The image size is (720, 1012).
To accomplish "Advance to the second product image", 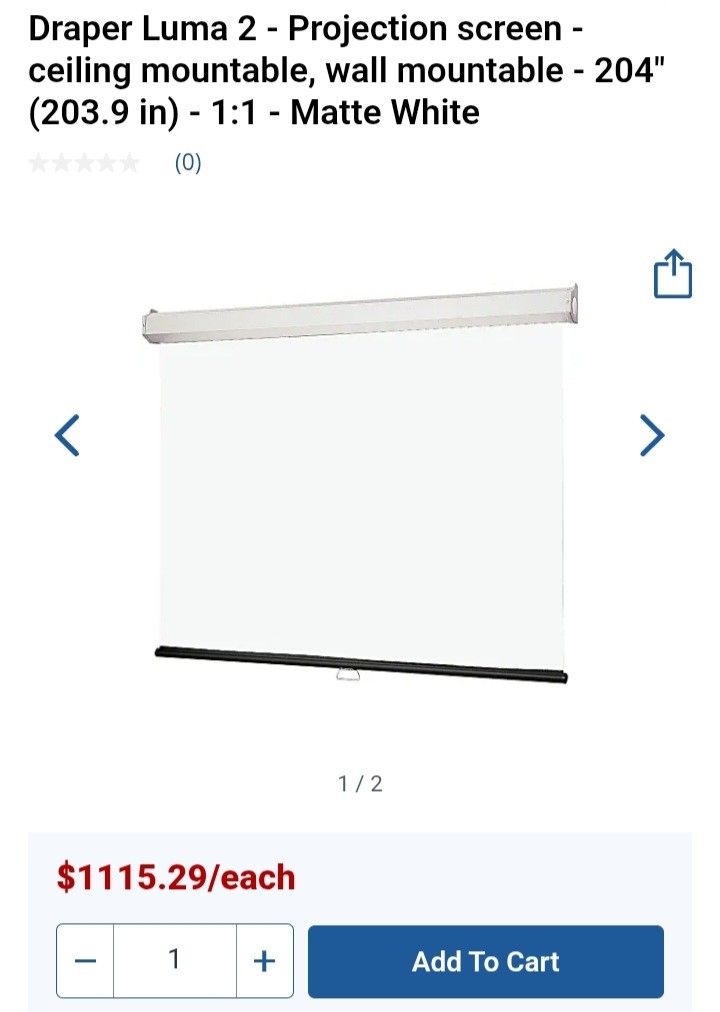I will click(652, 434).
